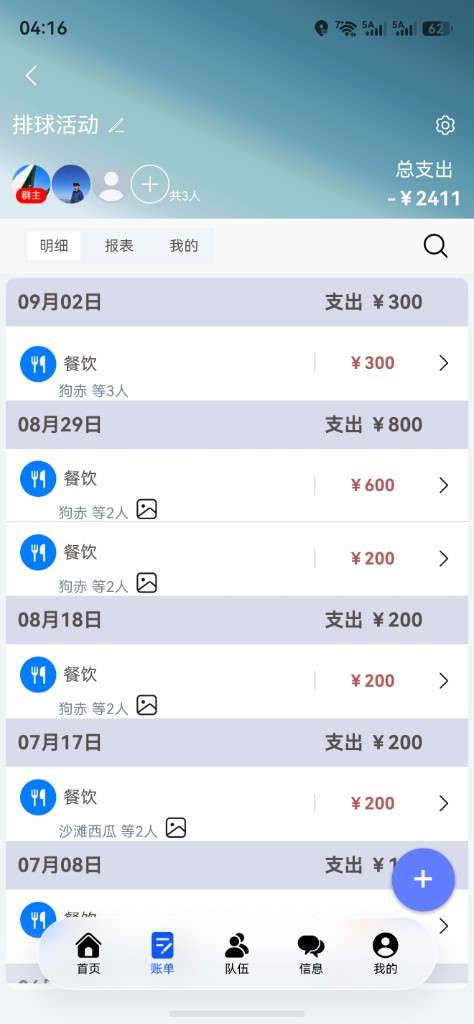The height and width of the screenshot is (1024, 474).
Task: Edit the 排球活动 group name
Action: (x=116, y=125)
